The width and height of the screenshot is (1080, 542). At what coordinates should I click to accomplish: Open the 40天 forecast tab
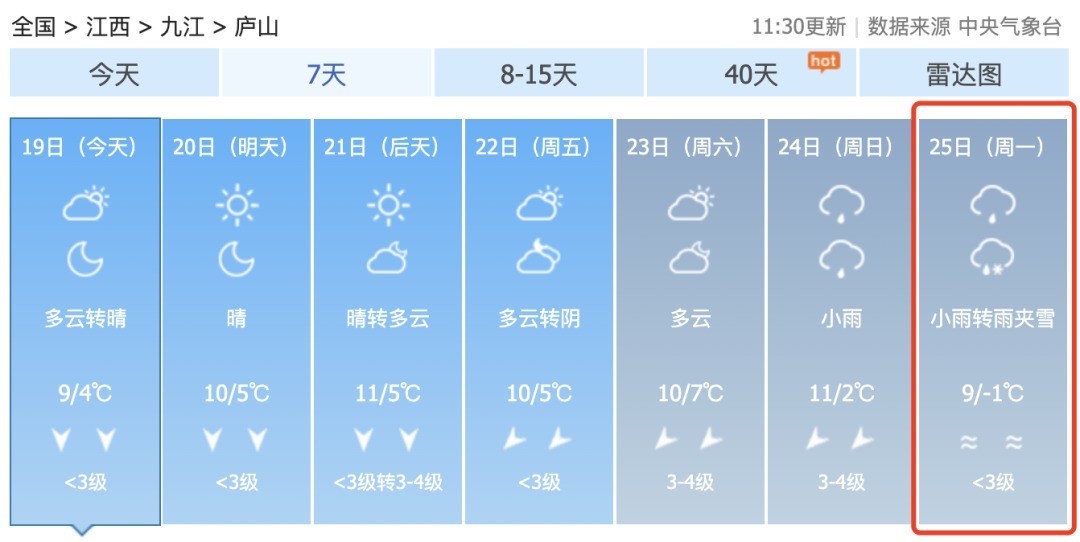pyautogui.click(x=751, y=74)
